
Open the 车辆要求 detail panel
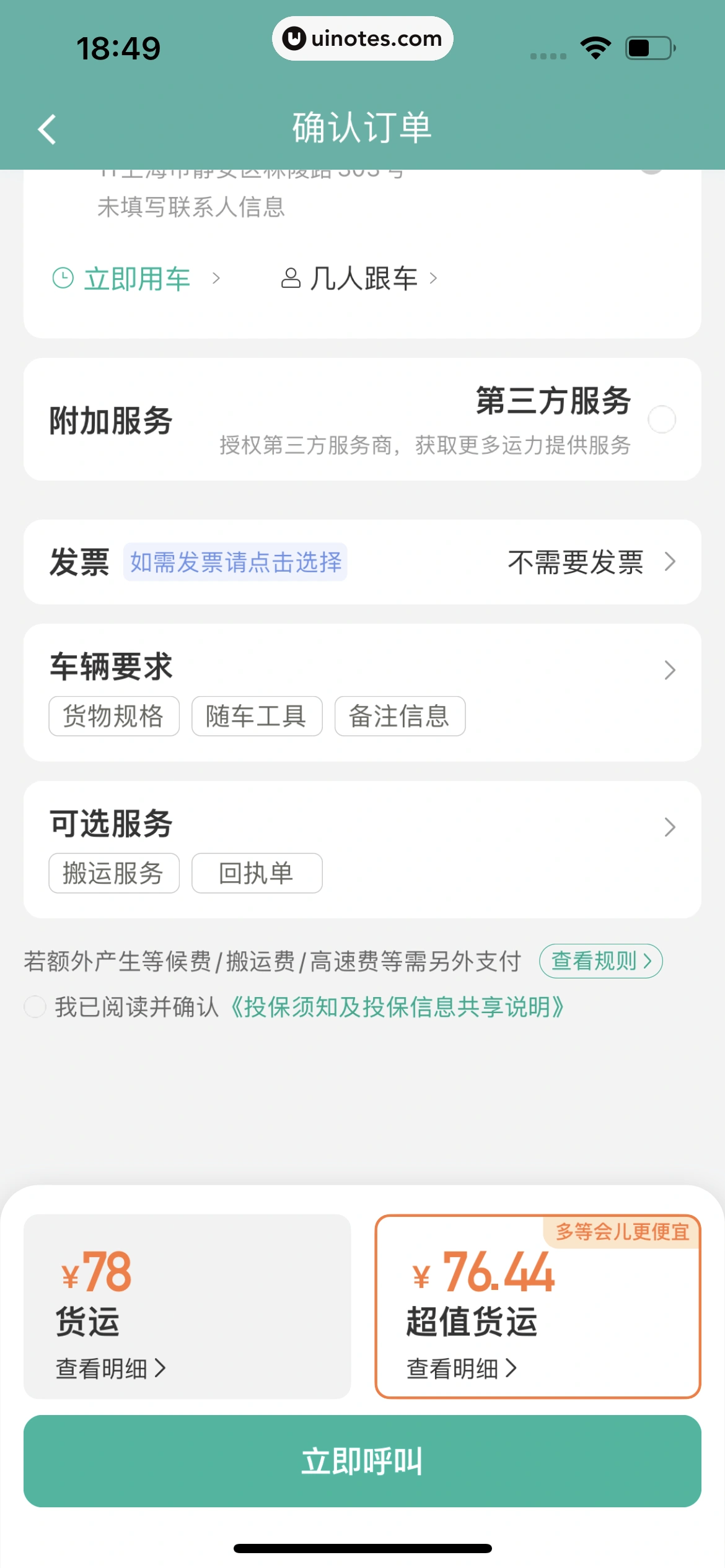tap(670, 670)
